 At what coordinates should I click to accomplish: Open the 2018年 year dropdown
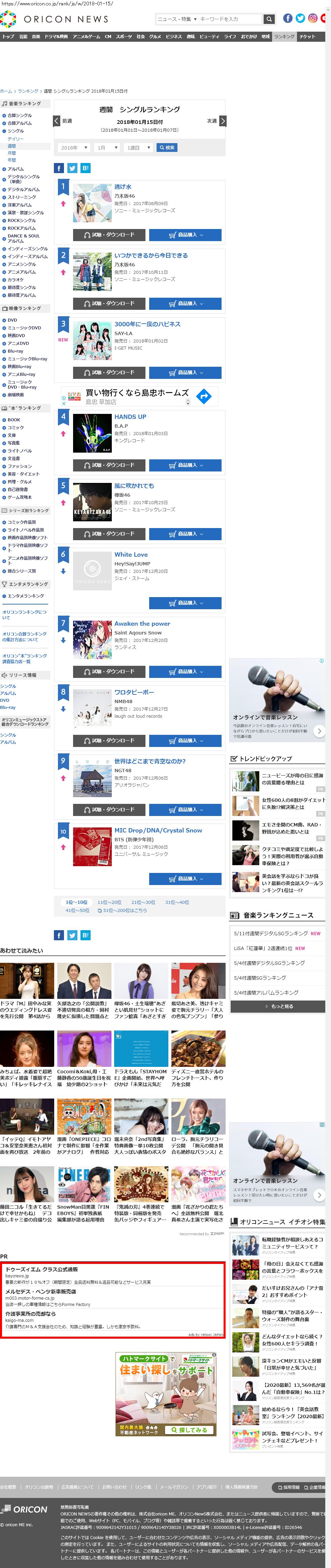tap(74, 148)
